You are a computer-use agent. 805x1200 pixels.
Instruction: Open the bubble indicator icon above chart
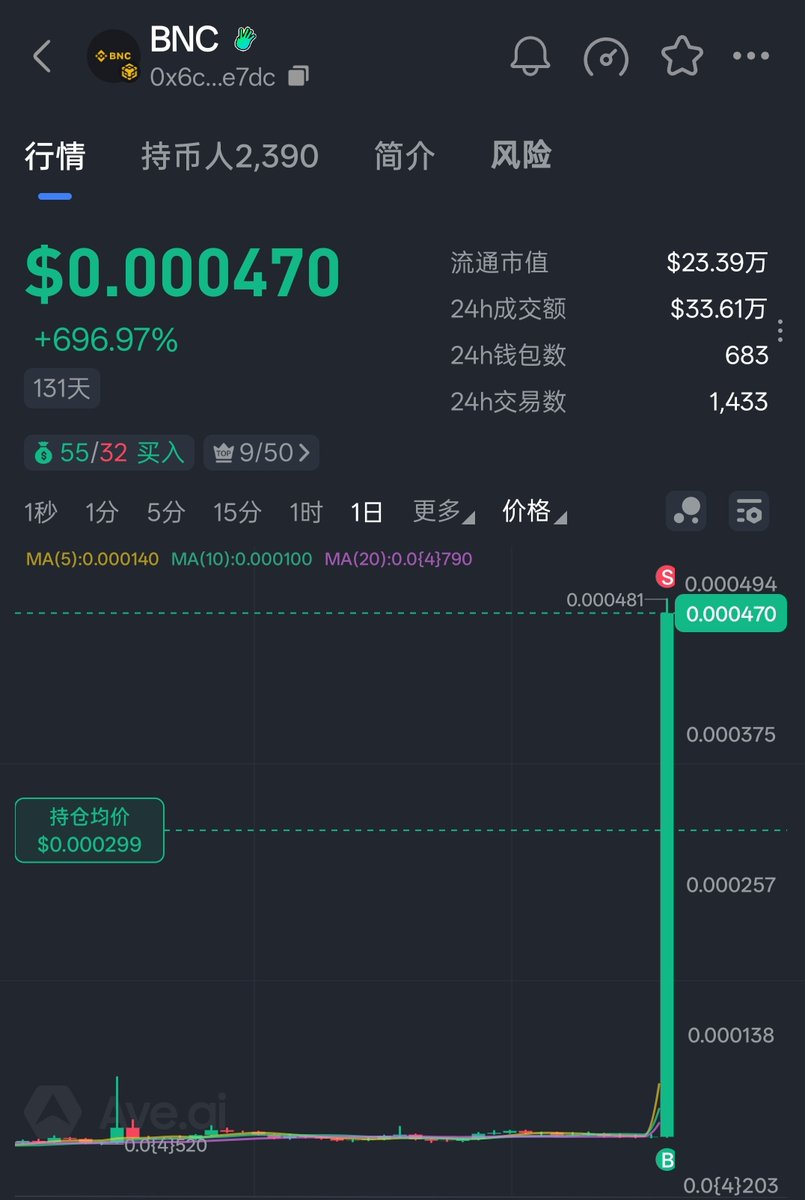coord(686,511)
